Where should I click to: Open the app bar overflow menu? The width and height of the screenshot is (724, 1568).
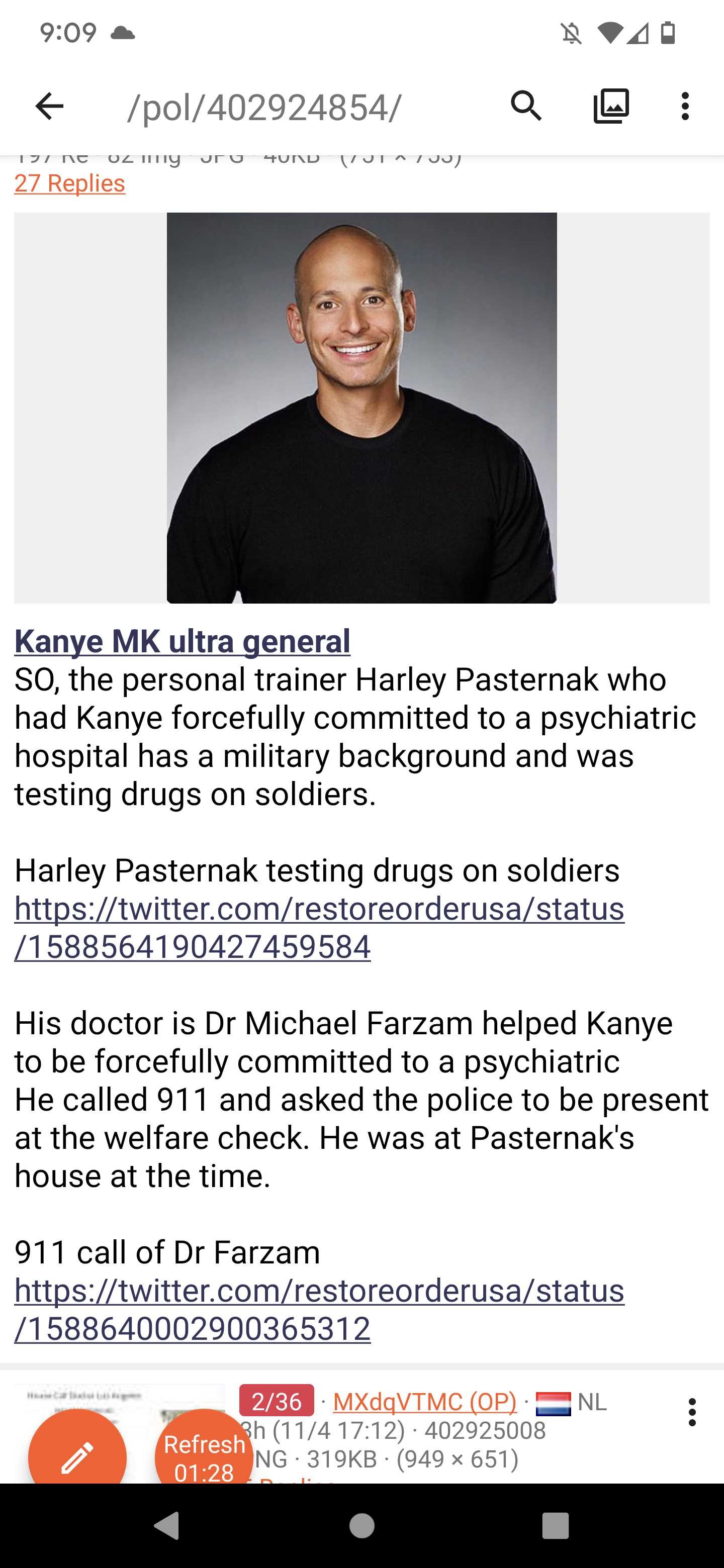685,107
